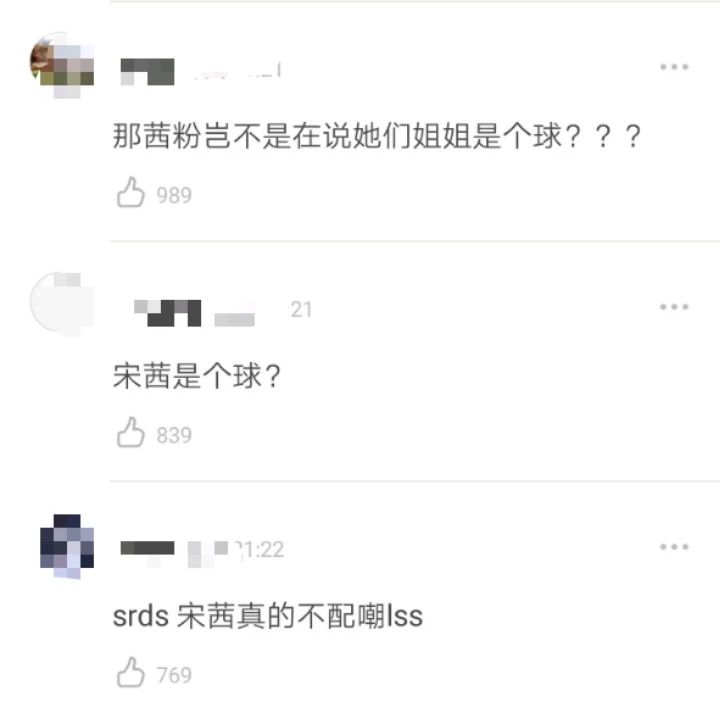Open more options for the "srds" comment
Viewport: 720px width, 717px height.
tap(674, 547)
